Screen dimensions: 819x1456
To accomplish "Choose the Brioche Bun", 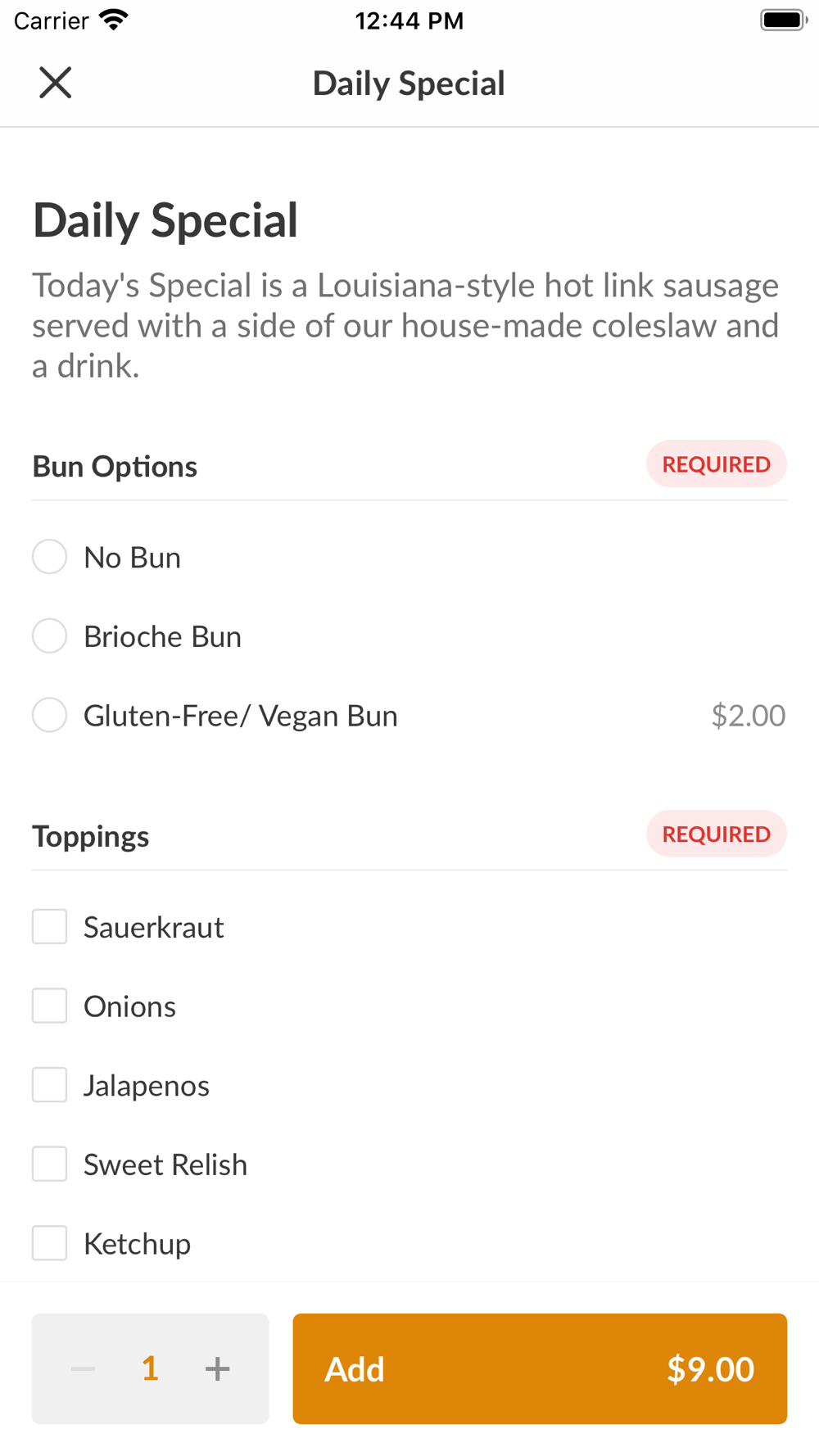I will (x=50, y=636).
